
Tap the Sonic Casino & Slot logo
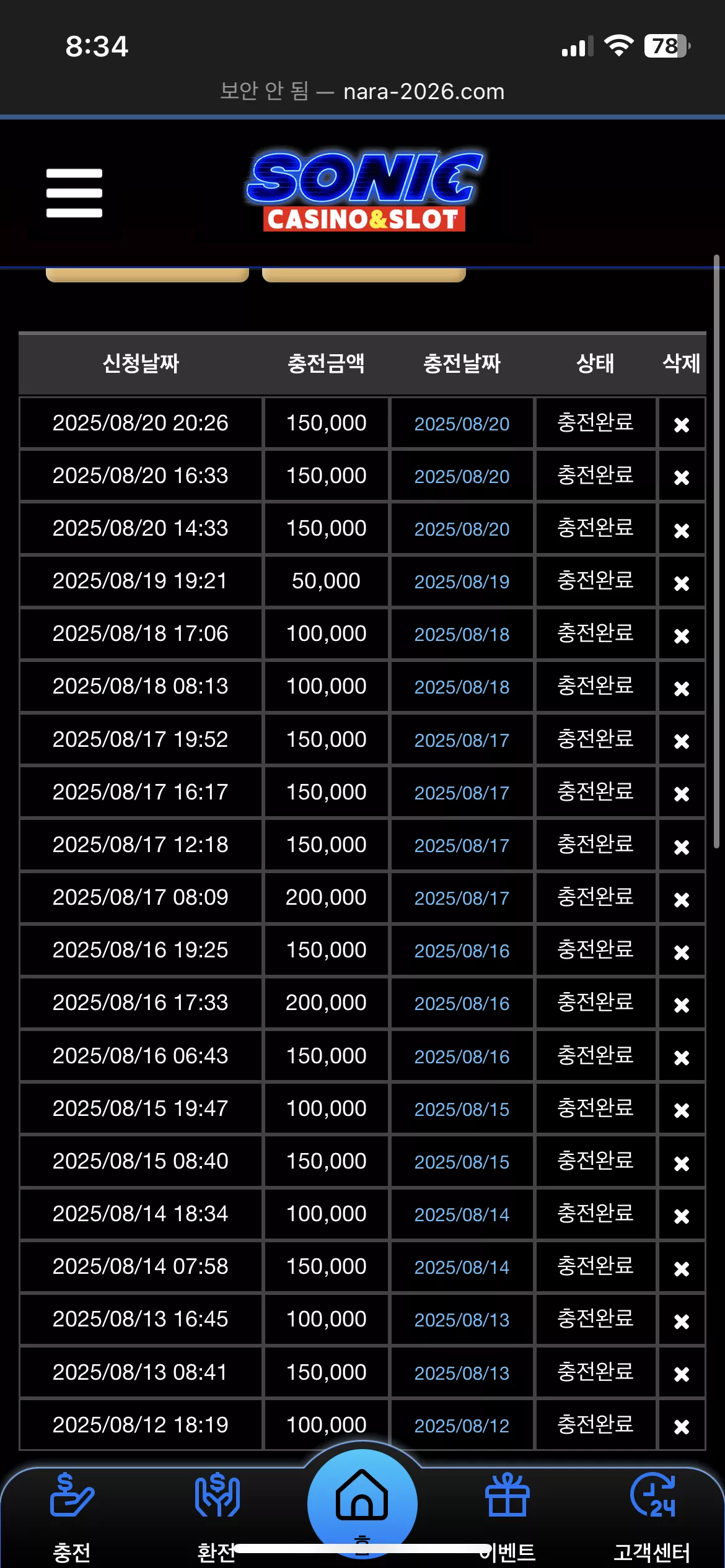click(364, 191)
